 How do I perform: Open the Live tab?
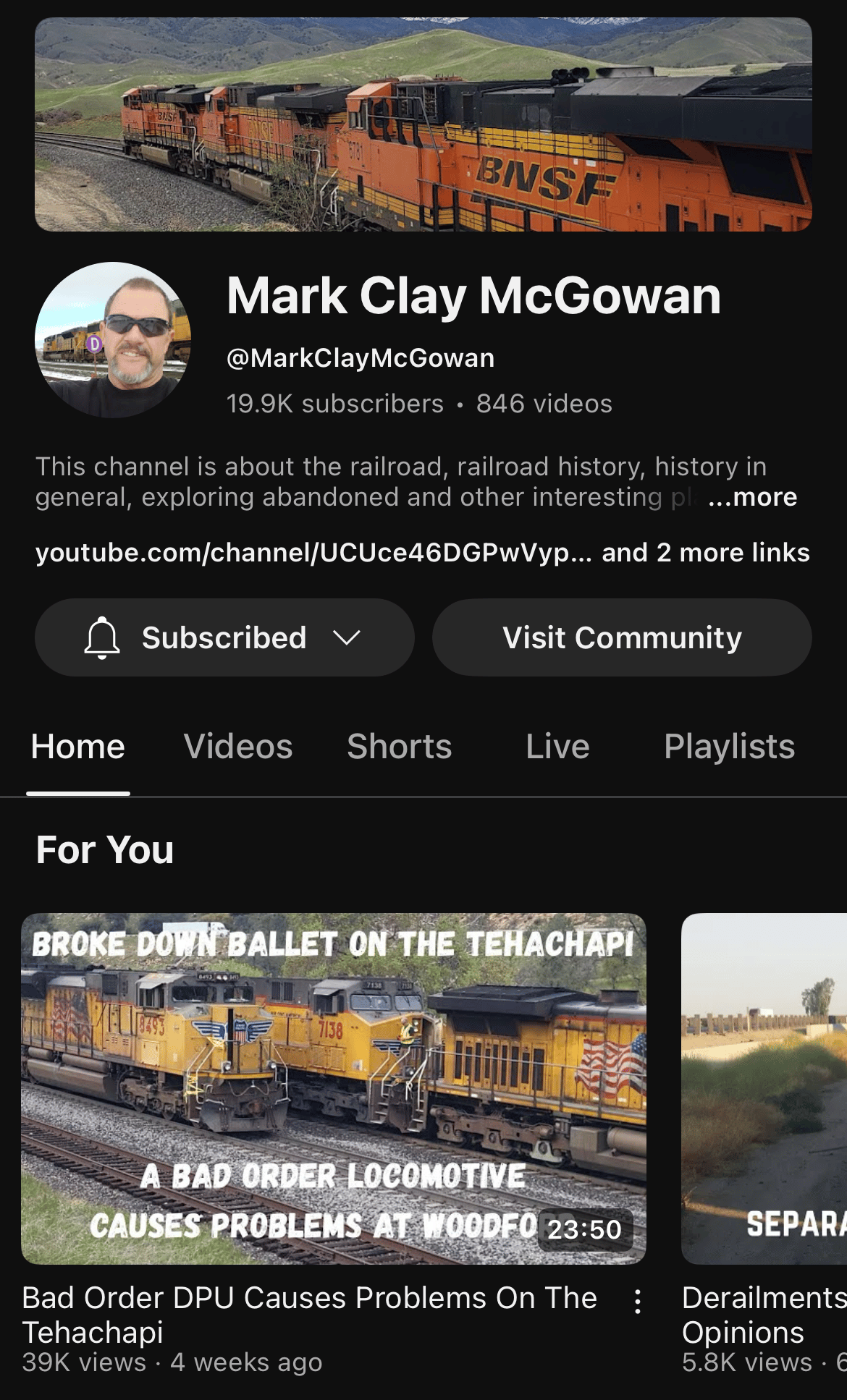(557, 747)
